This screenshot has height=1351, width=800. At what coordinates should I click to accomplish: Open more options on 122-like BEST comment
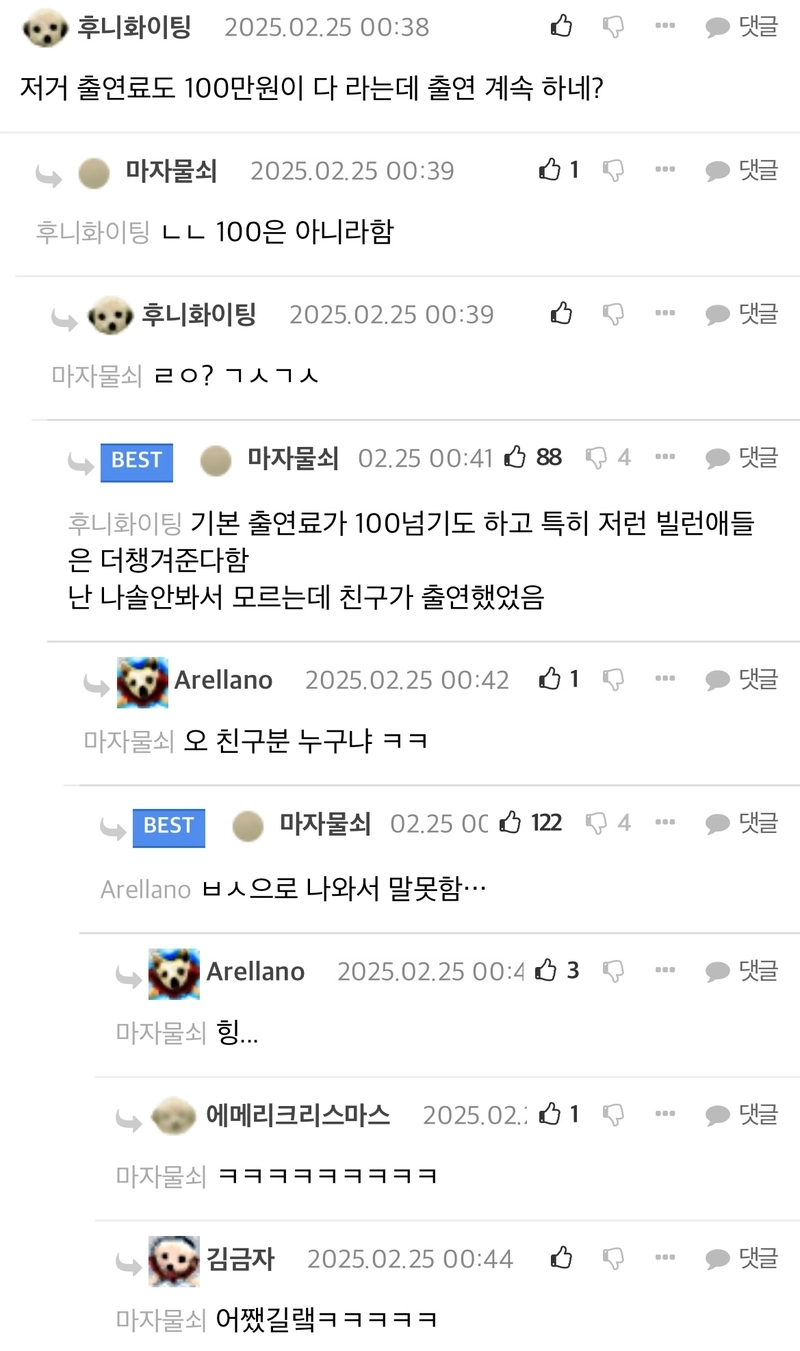click(665, 822)
